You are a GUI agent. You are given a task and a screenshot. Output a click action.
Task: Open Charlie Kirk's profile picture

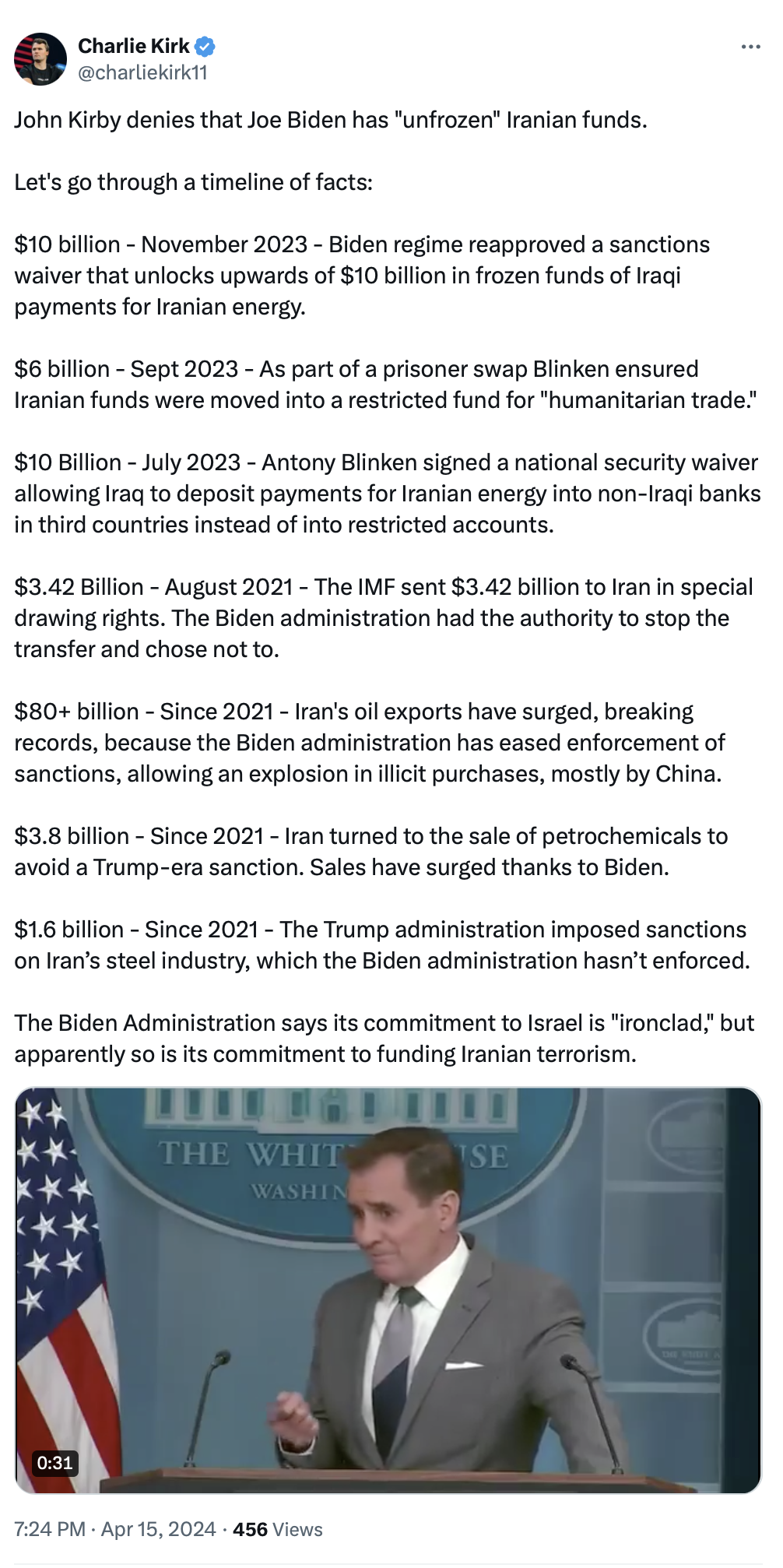pyautogui.click(x=40, y=59)
